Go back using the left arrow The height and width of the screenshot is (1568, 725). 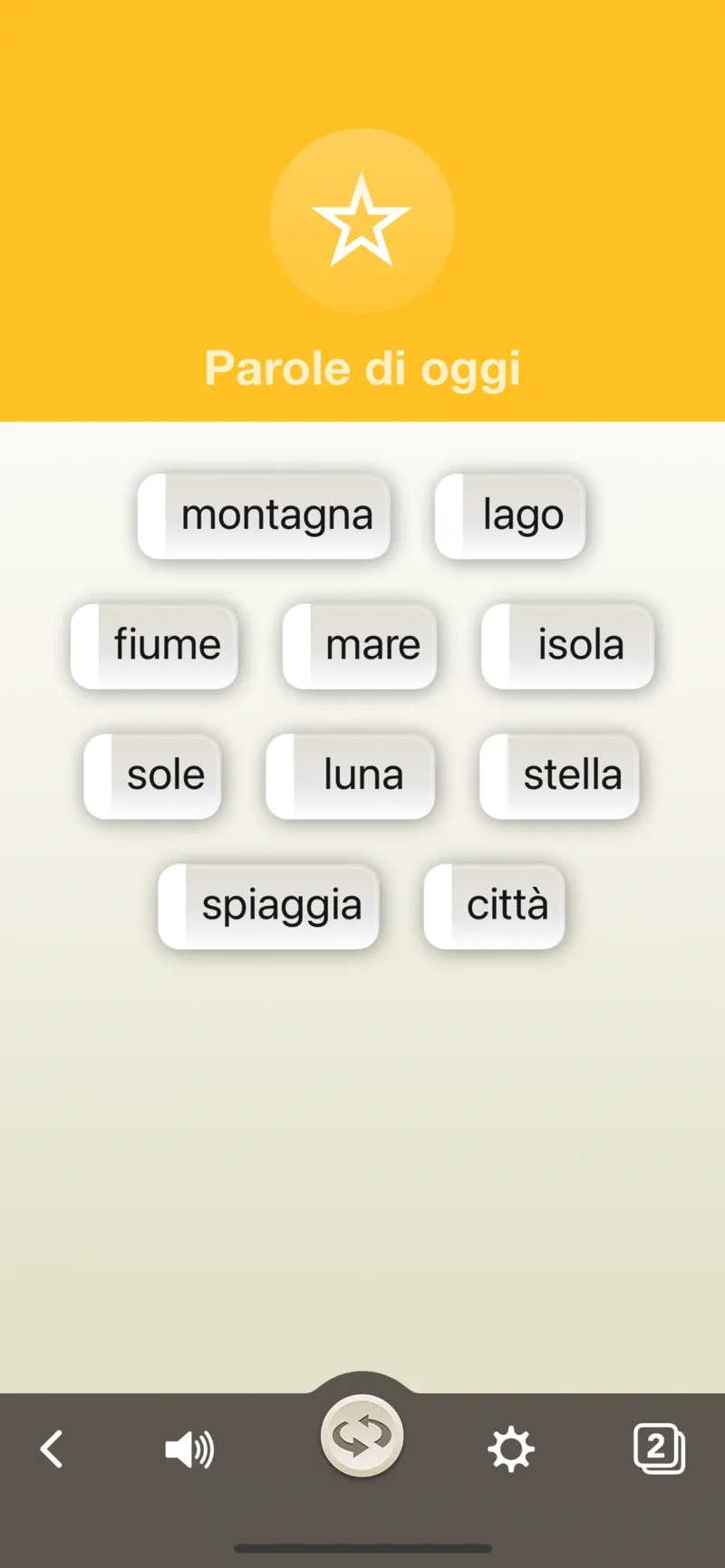(53, 1448)
